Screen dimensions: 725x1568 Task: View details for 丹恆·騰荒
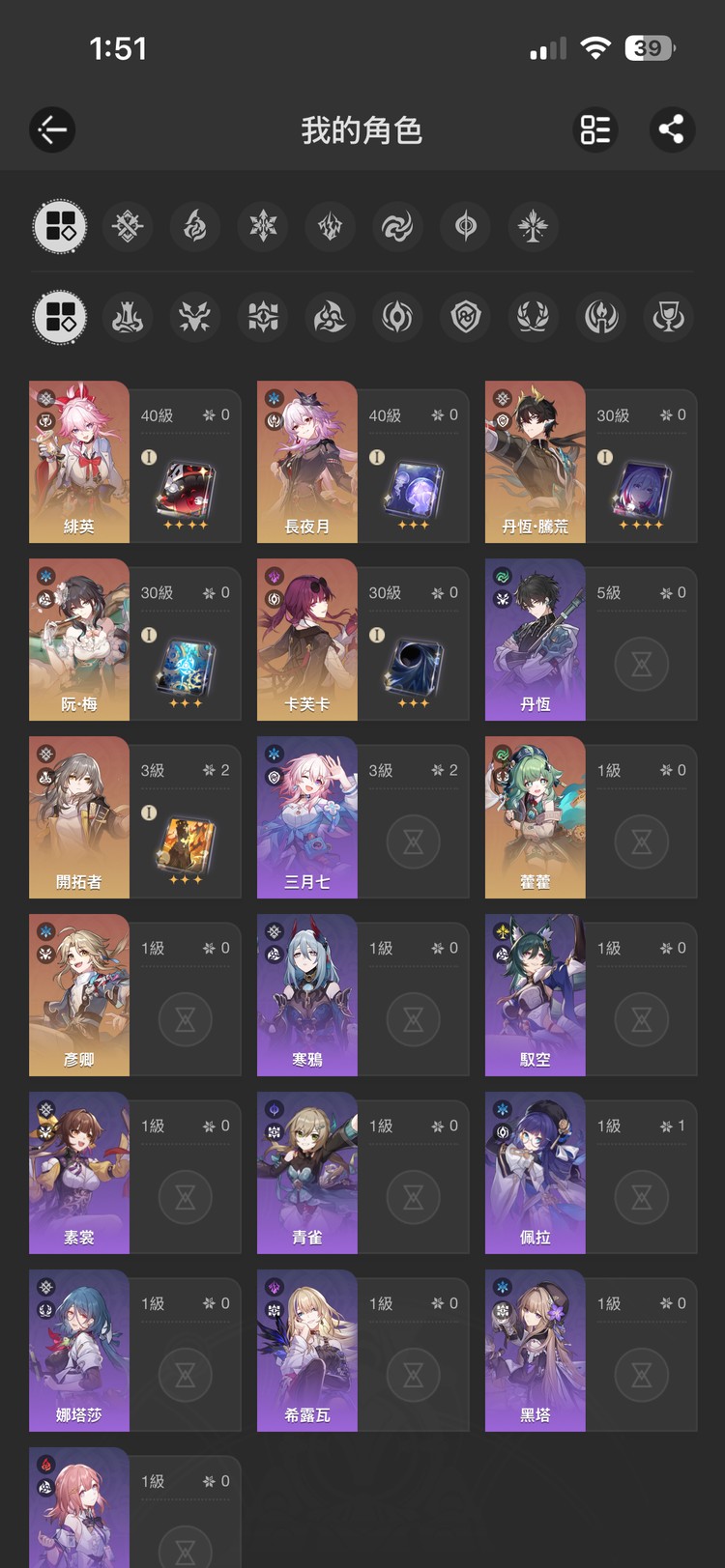(591, 462)
